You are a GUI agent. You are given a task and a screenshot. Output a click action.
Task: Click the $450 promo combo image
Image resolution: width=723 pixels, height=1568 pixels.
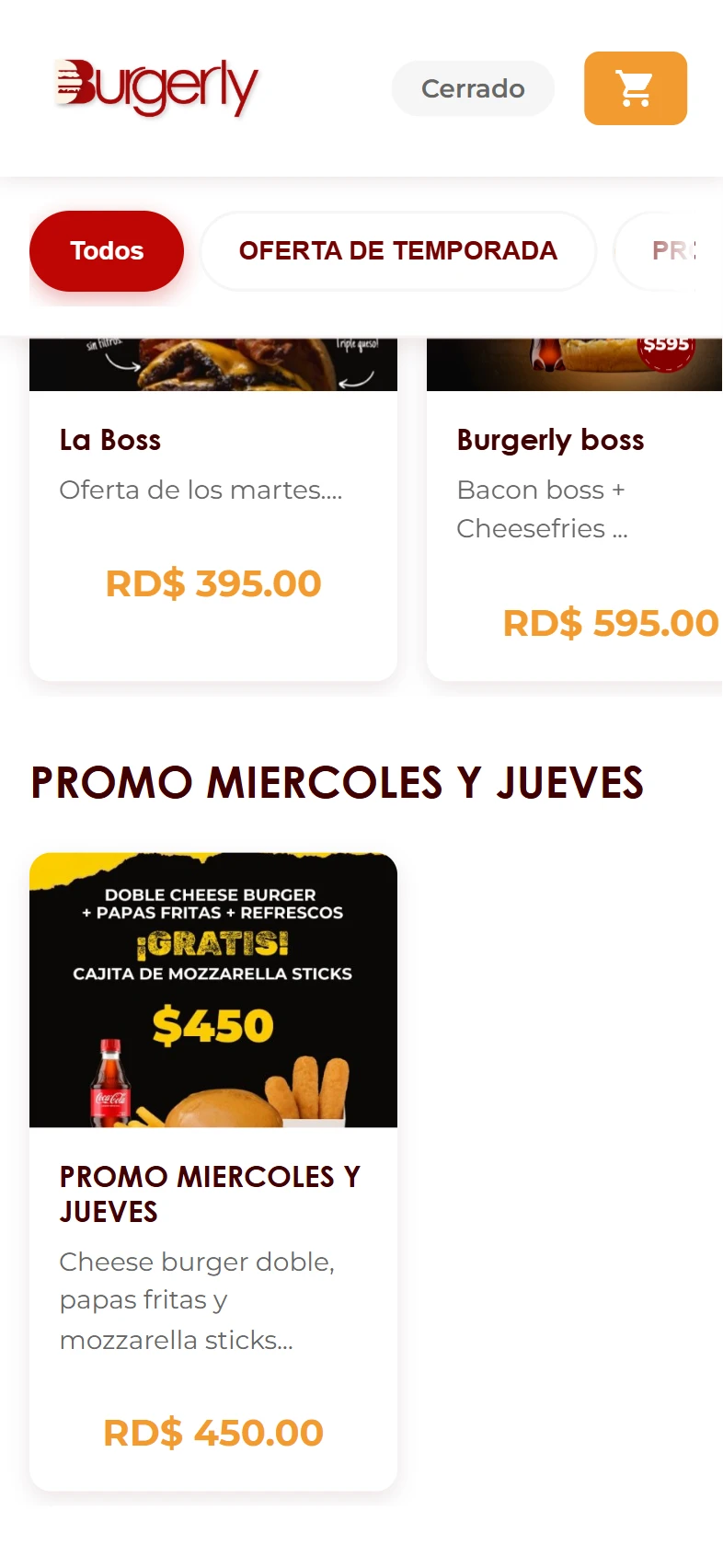coord(213,989)
